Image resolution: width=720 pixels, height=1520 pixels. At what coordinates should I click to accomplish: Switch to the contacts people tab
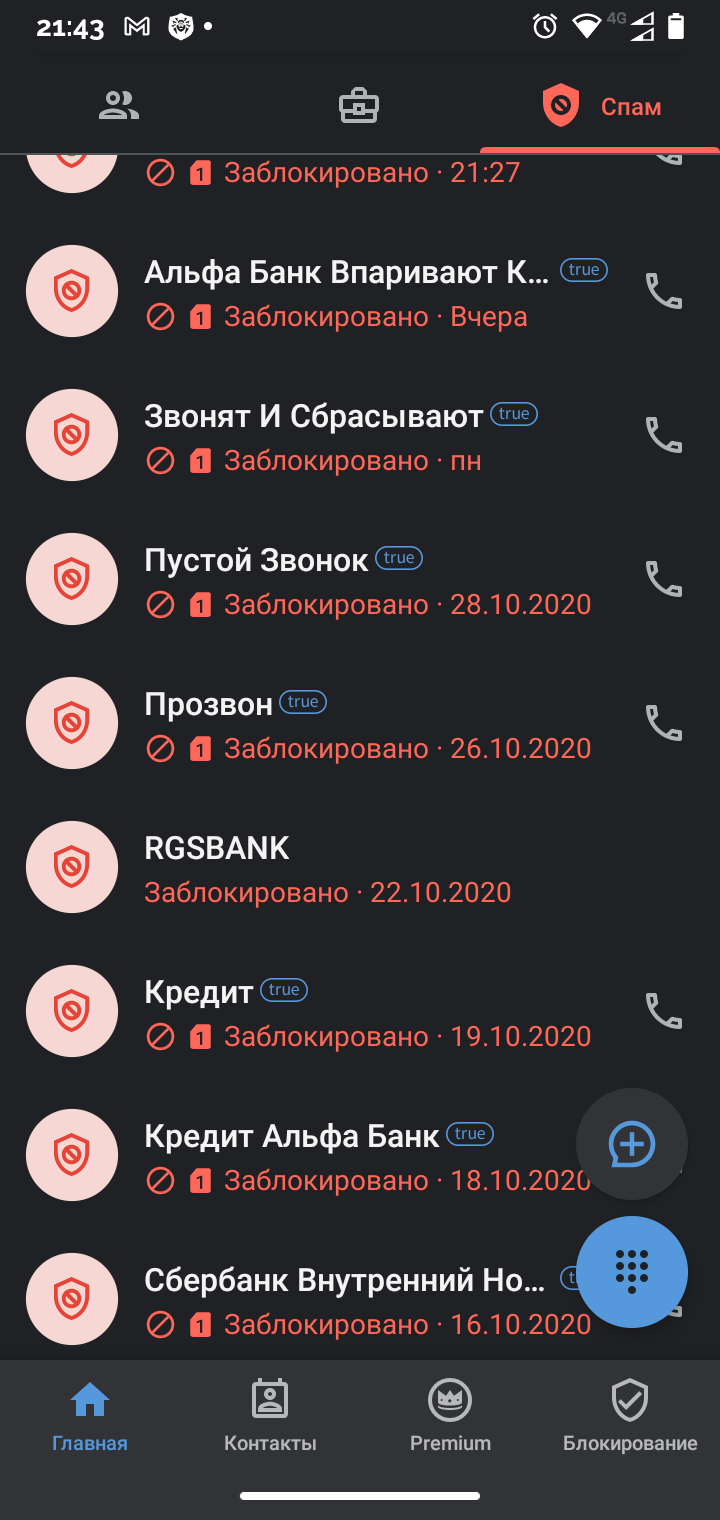click(x=119, y=106)
